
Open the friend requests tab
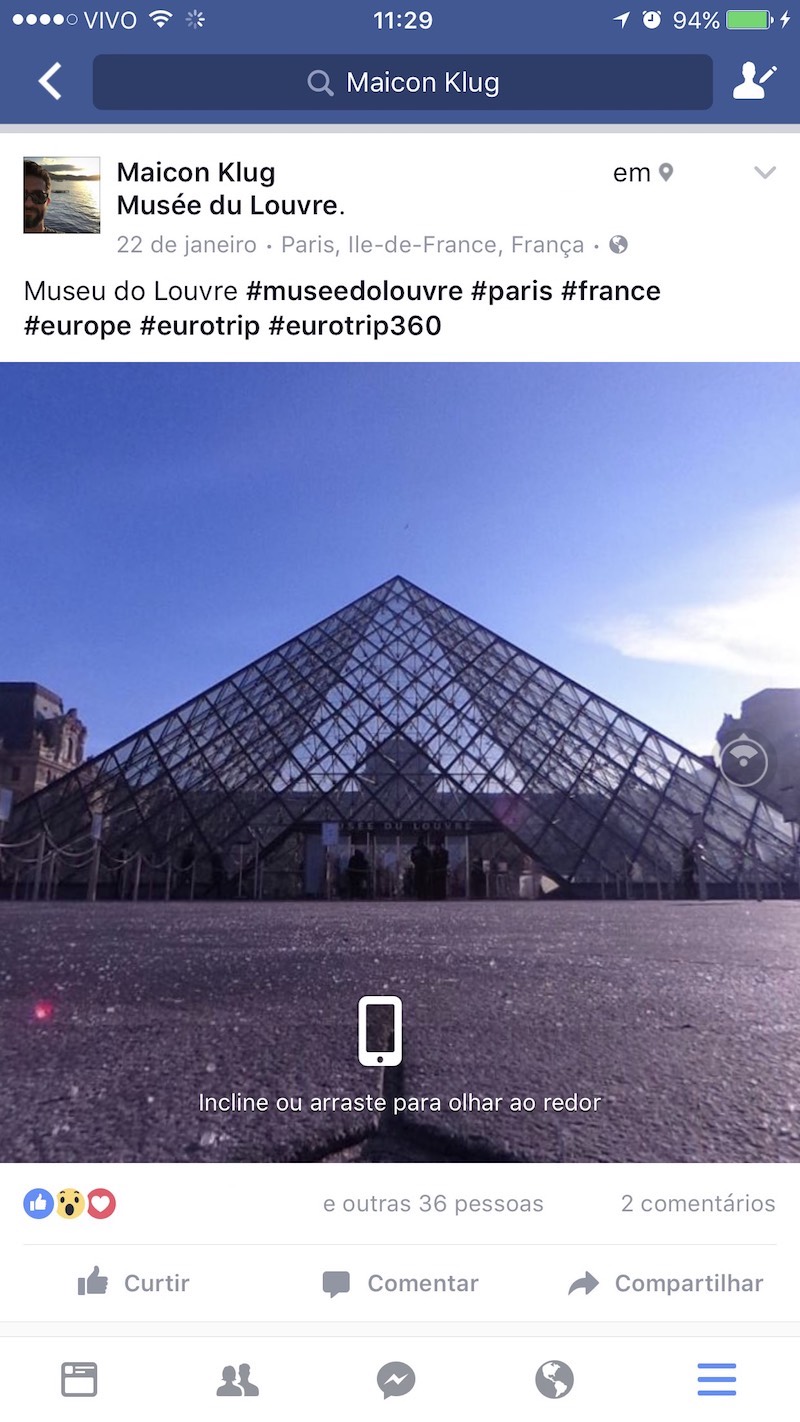[238, 1380]
